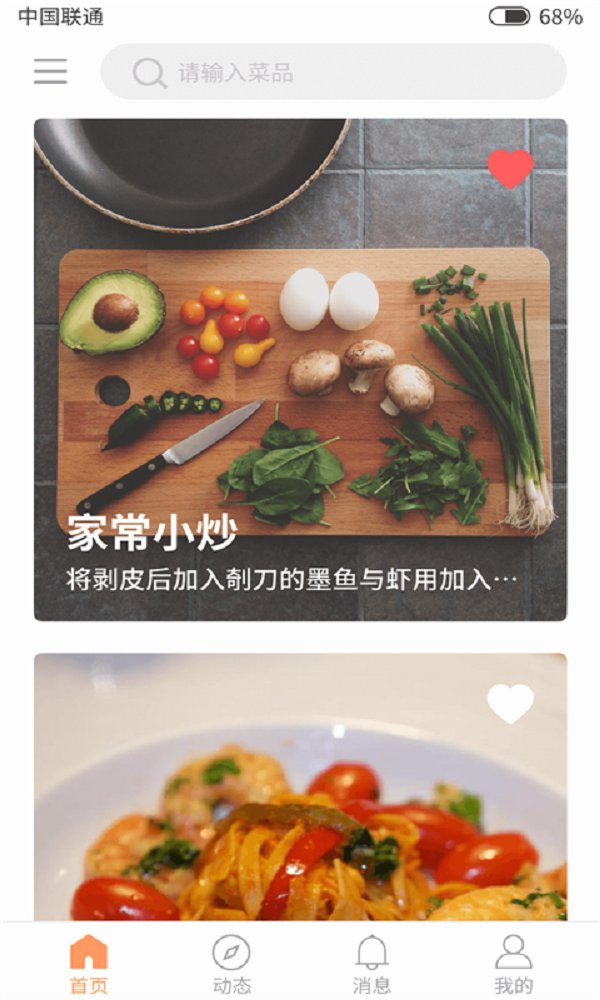
Task: Open the 消息 messages tab
Action: (x=372, y=963)
